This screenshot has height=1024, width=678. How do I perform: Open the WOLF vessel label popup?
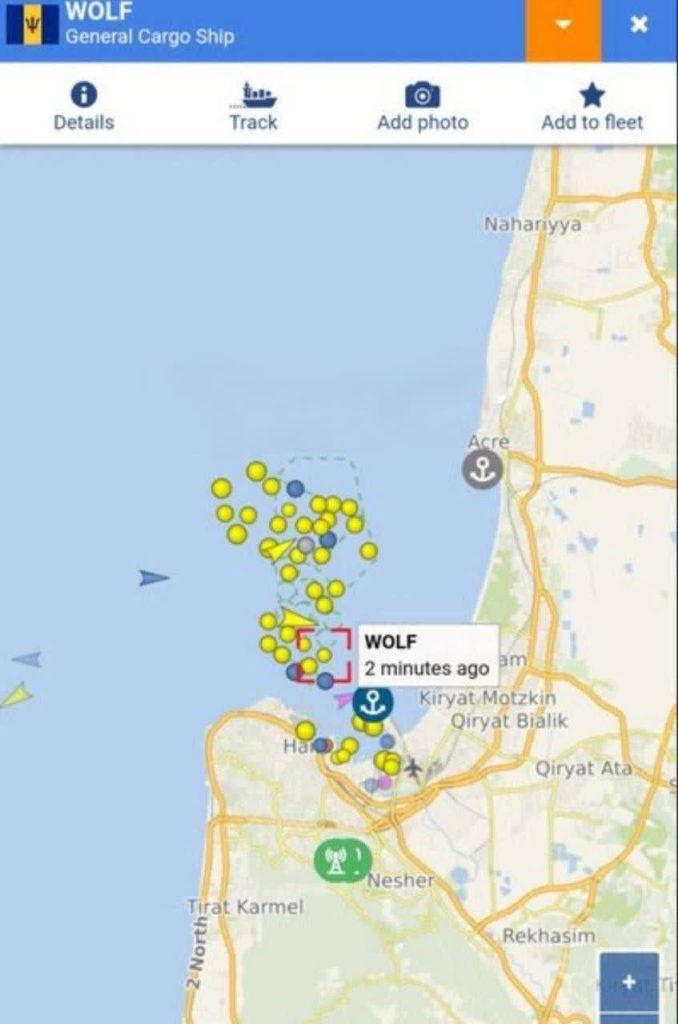pos(427,655)
